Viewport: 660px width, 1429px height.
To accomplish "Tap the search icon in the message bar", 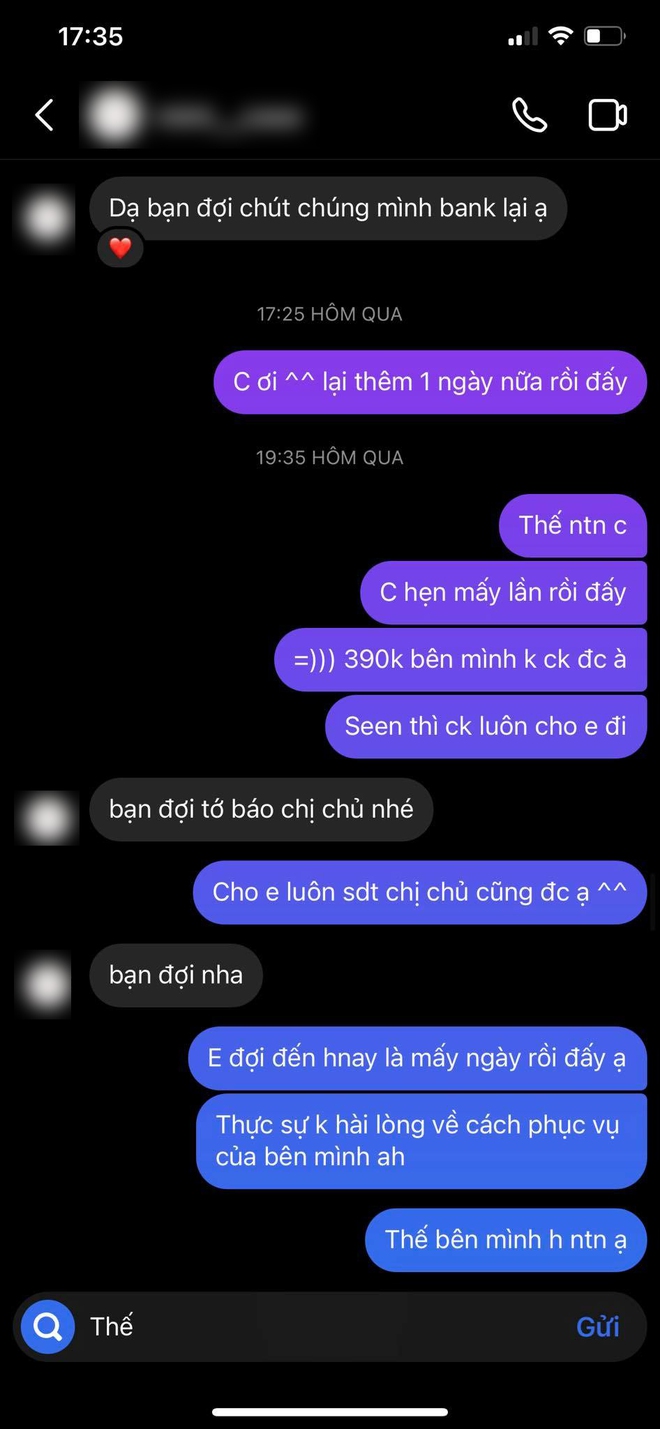I will point(48,1326).
